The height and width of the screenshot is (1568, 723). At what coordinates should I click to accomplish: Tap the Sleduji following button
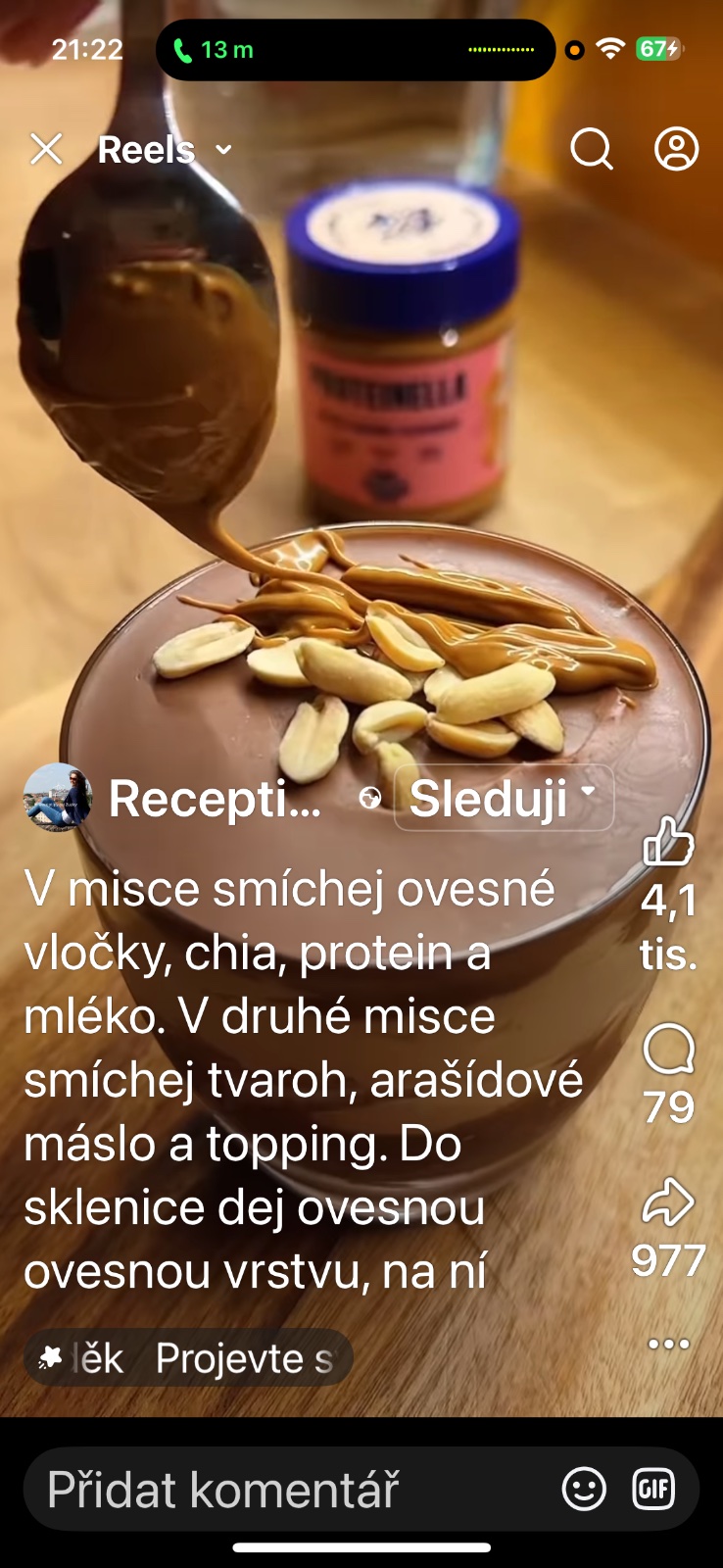(504, 799)
